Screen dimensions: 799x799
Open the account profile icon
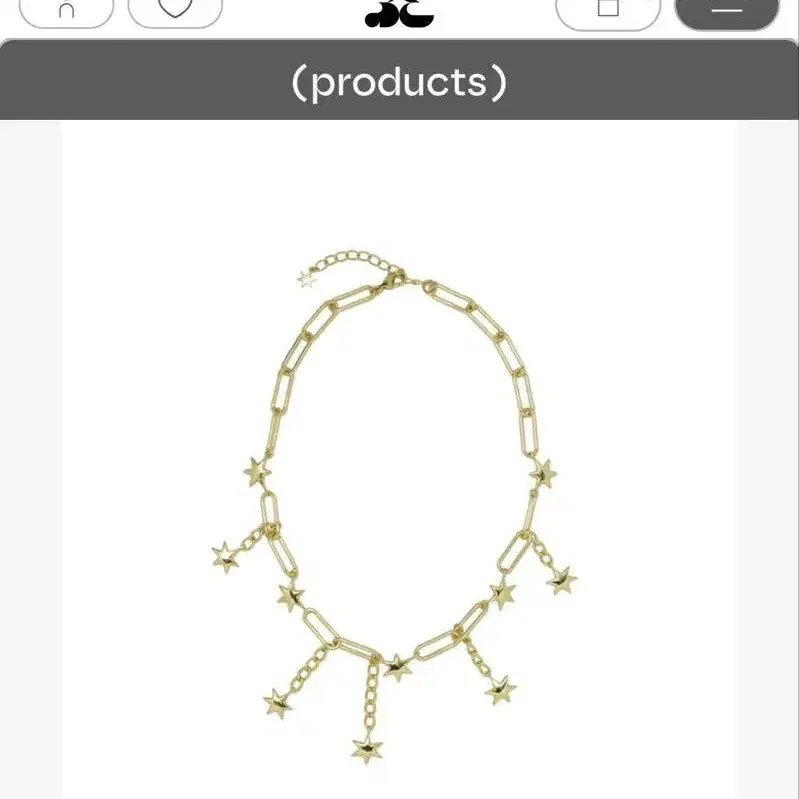[66, 11]
